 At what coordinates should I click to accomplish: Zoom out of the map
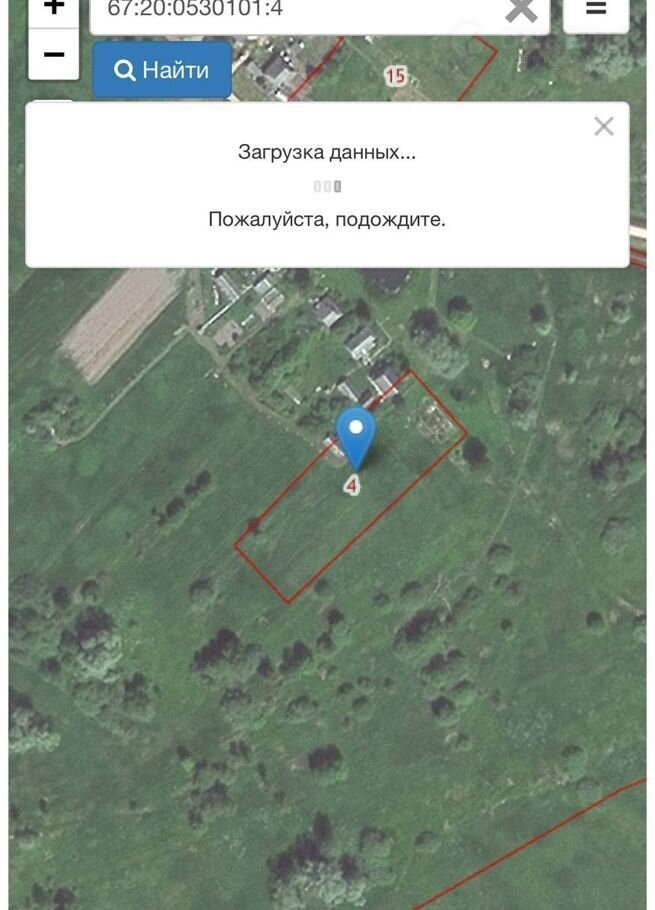[x=53, y=55]
